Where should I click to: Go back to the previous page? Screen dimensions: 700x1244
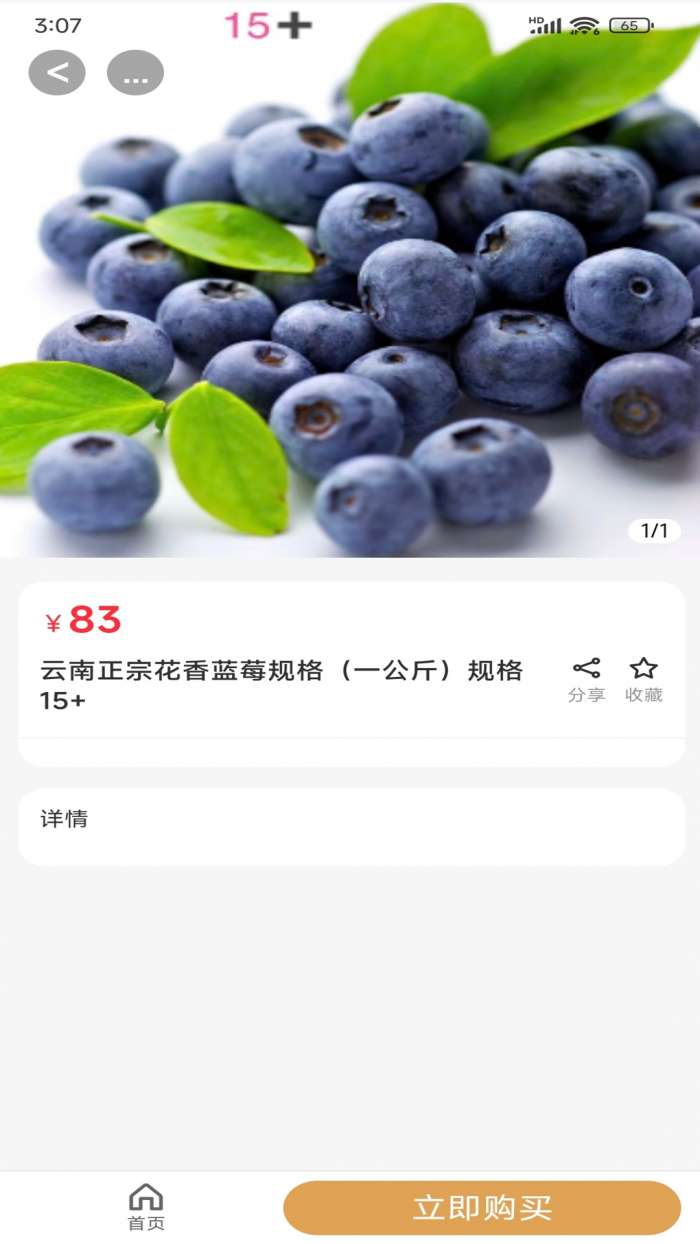tap(57, 72)
